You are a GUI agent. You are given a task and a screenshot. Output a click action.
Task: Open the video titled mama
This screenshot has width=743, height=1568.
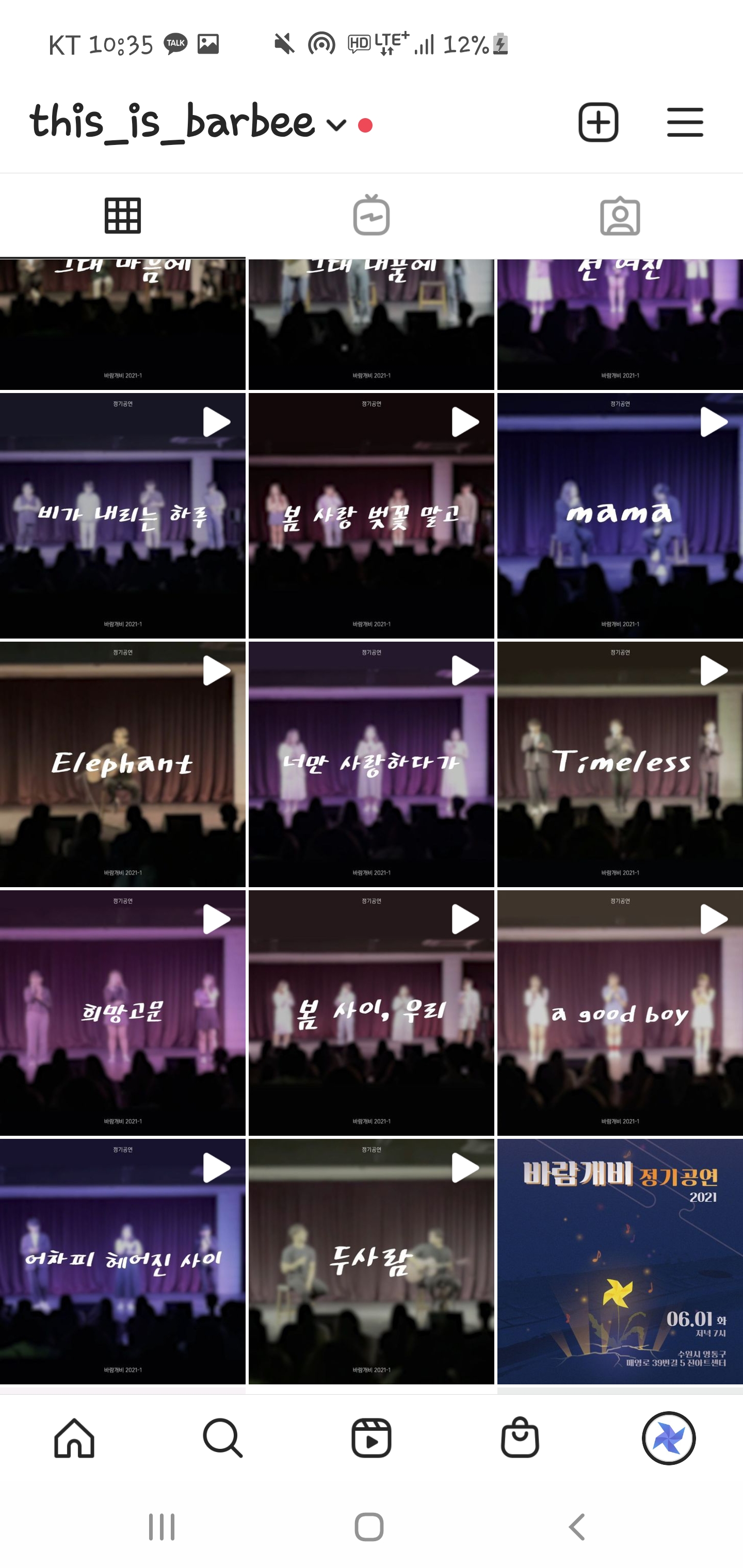[x=619, y=515]
